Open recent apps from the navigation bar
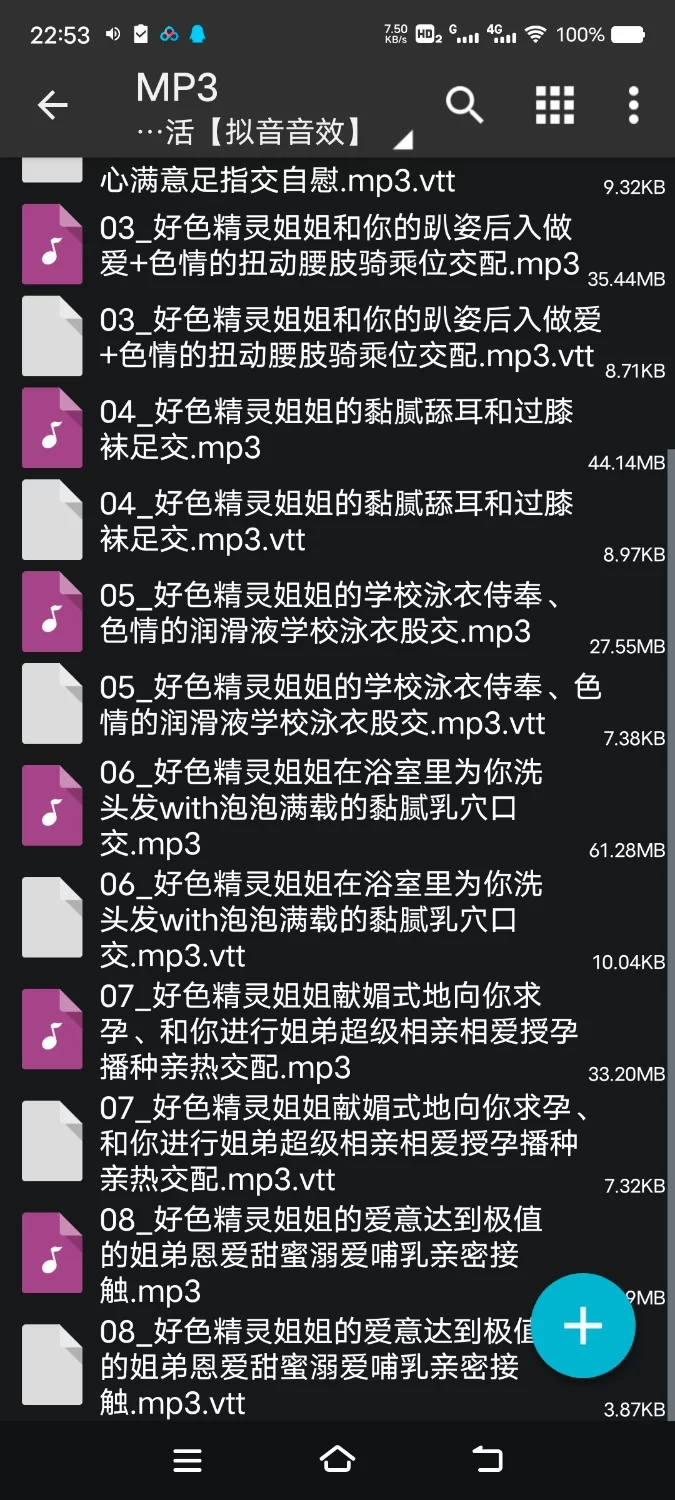 point(188,1460)
